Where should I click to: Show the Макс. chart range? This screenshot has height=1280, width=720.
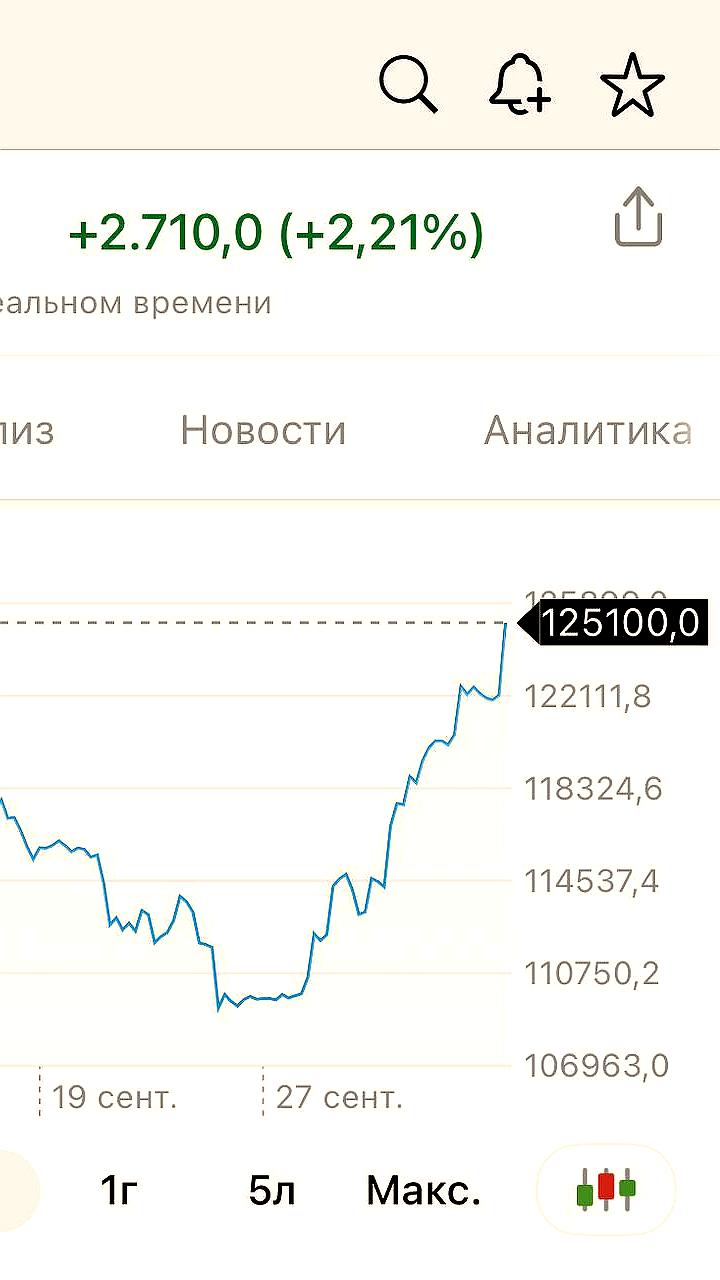(x=423, y=1190)
